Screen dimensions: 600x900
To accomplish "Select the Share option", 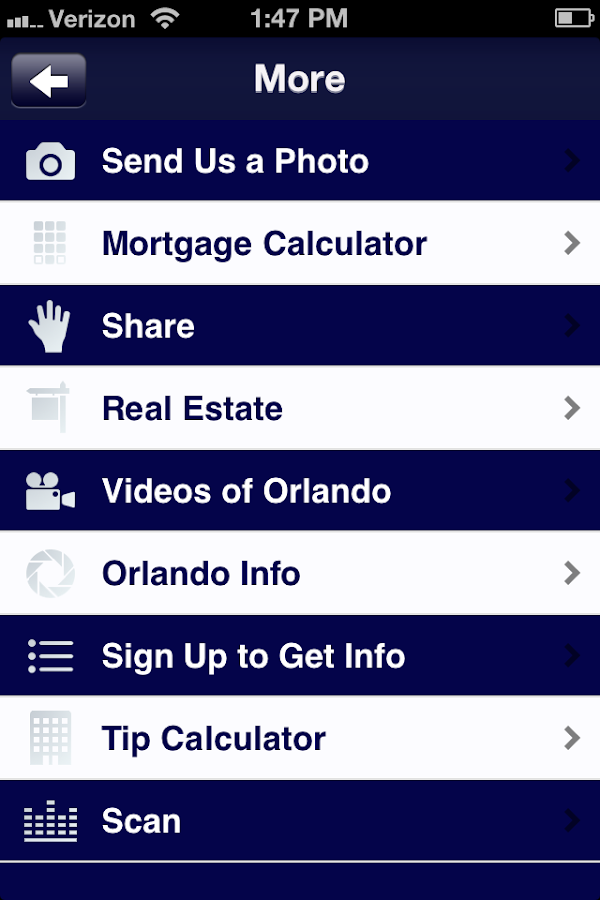I will [300, 326].
